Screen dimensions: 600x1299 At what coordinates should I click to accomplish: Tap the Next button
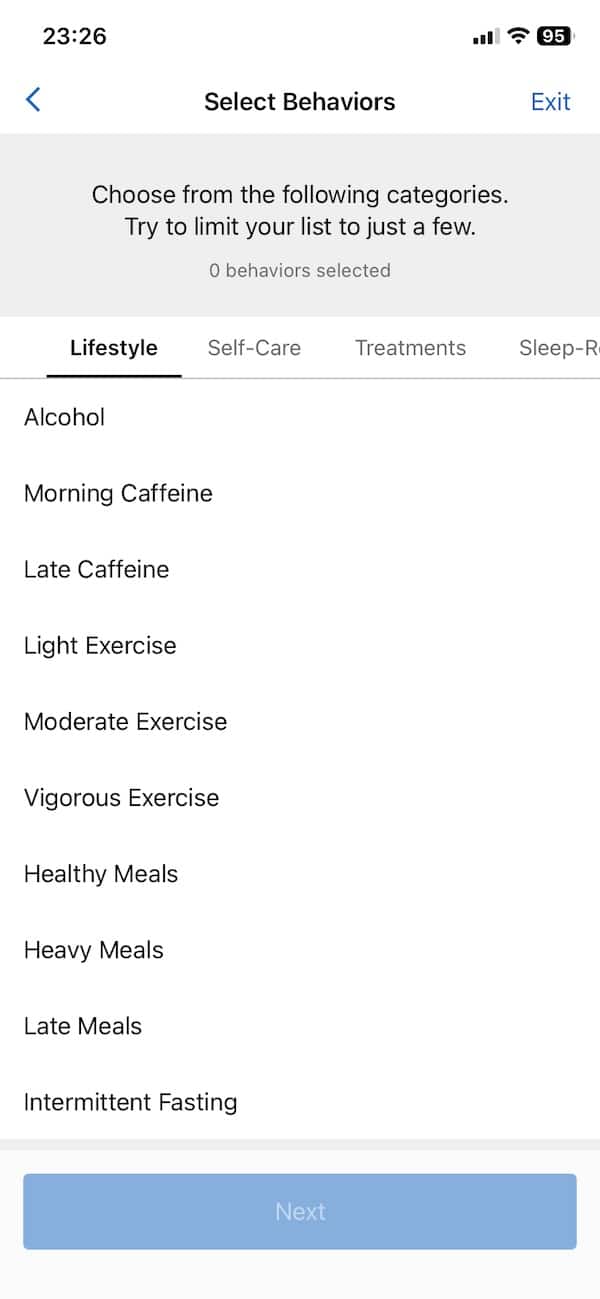(300, 1211)
